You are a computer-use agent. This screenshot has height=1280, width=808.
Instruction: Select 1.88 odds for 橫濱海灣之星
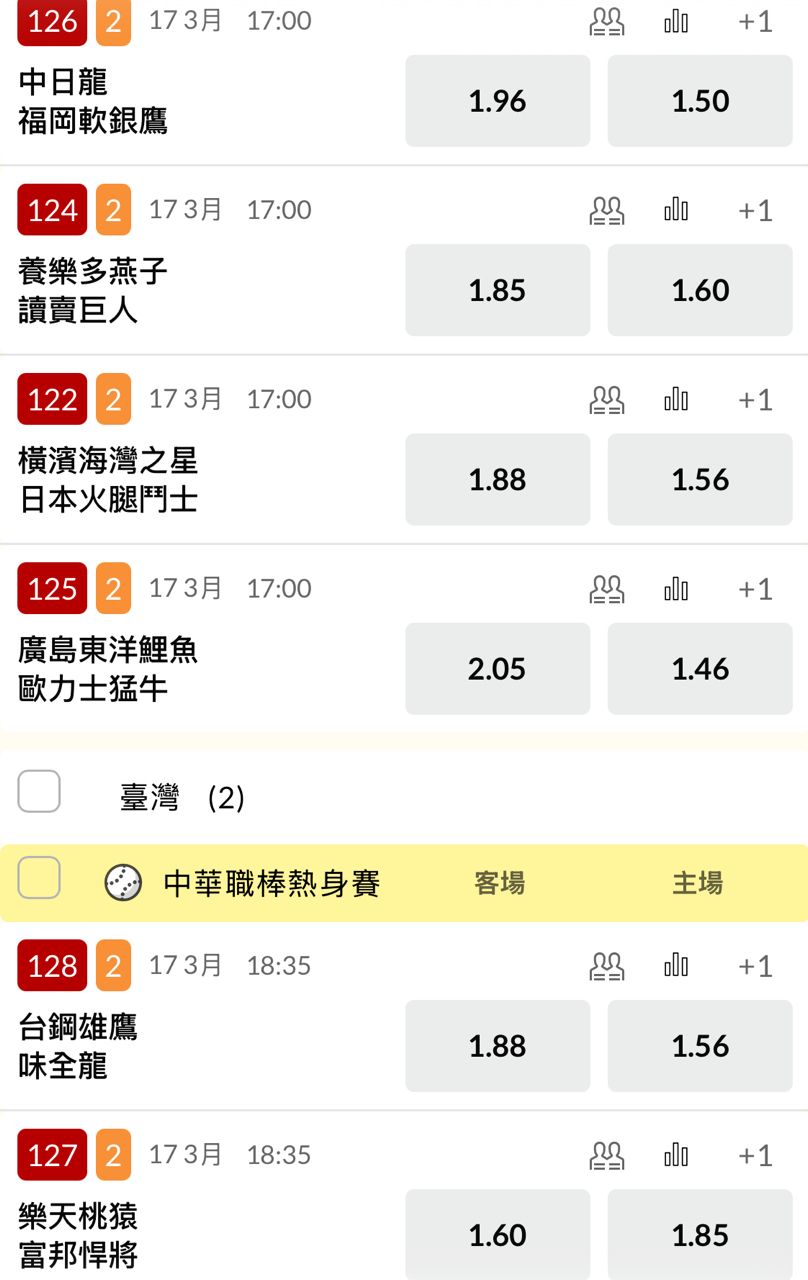tap(497, 480)
